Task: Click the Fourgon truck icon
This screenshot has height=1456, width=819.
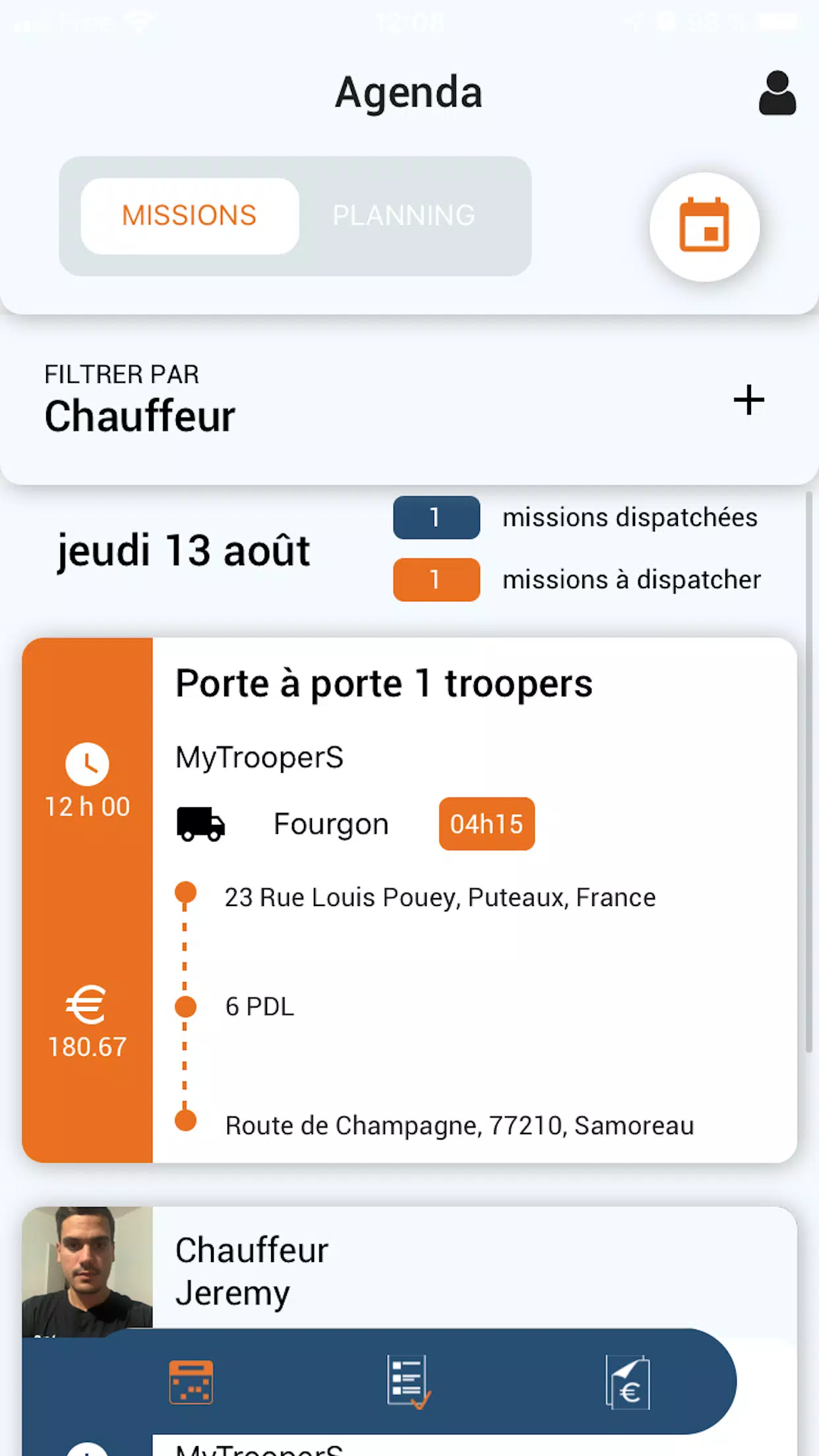Action: point(200,824)
